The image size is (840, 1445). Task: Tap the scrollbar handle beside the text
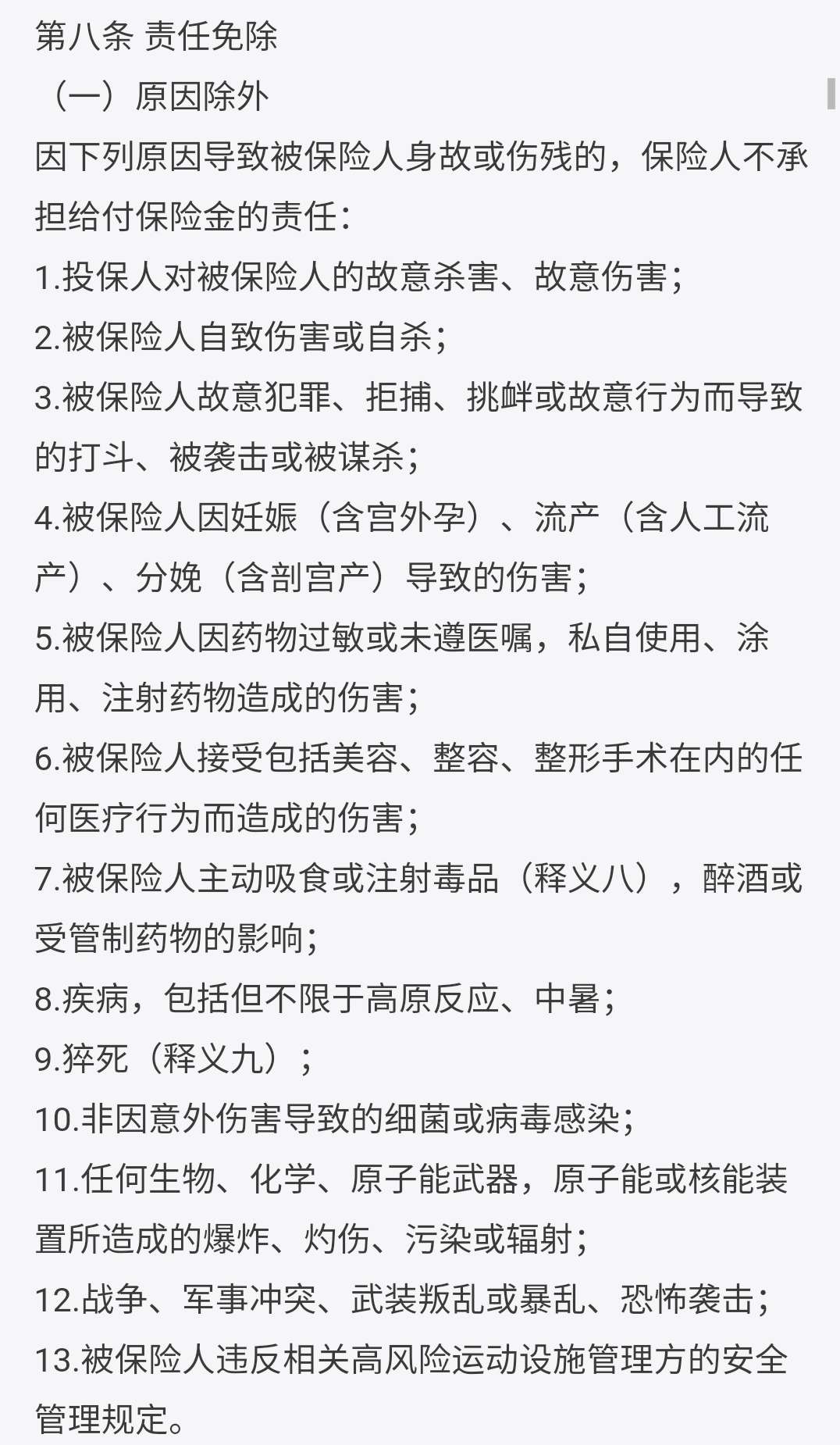point(833,94)
